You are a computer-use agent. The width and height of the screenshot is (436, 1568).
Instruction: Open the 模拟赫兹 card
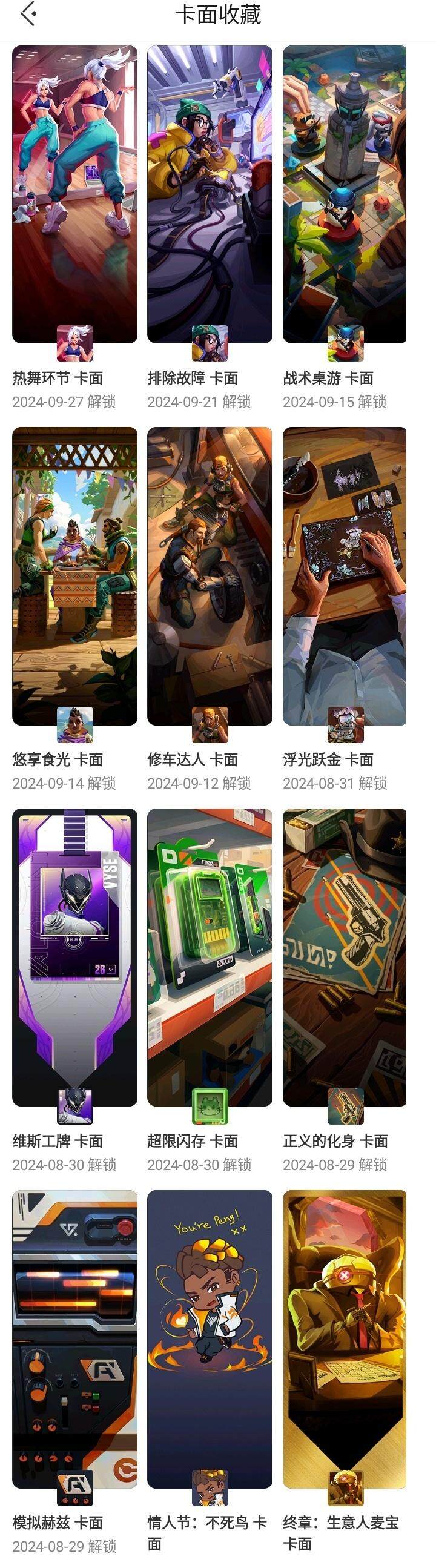point(74,1339)
